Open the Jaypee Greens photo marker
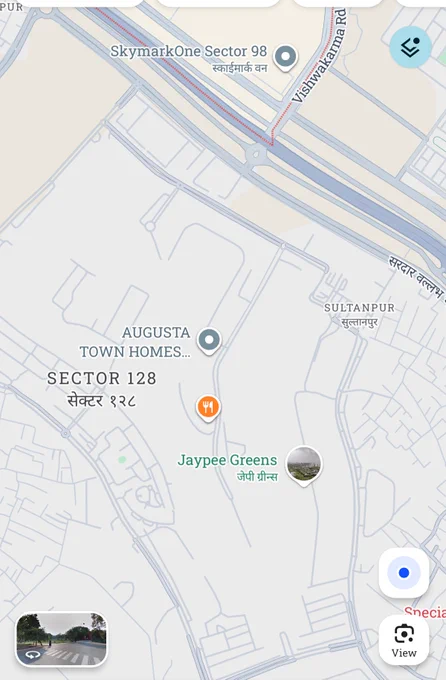Screen dimensions: 446x680 tap(304, 465)
